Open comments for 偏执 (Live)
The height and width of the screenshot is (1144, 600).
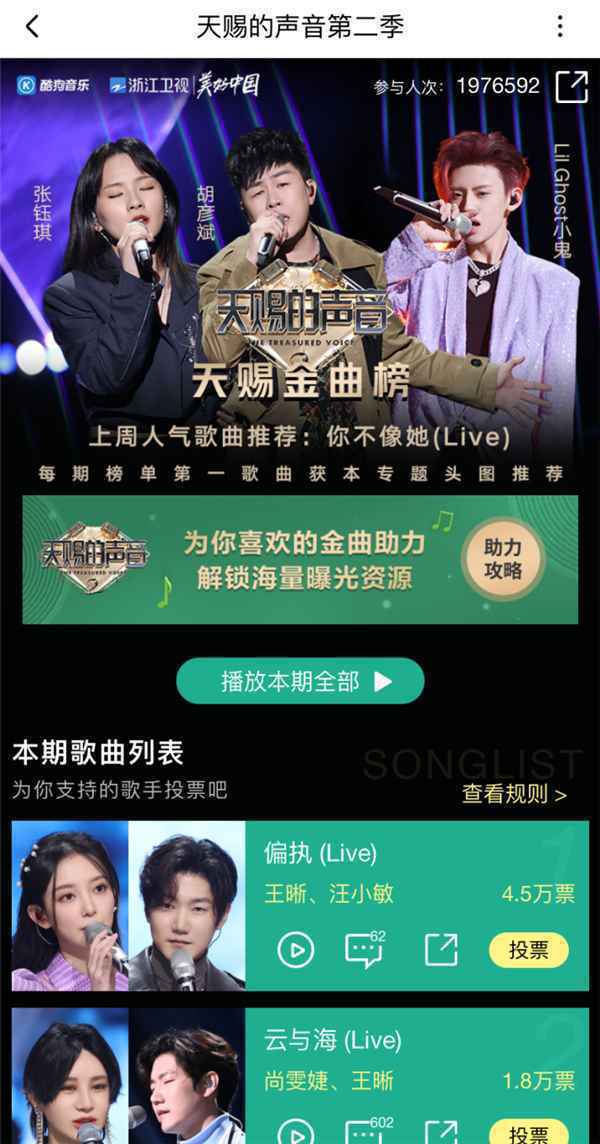[364, 949]
